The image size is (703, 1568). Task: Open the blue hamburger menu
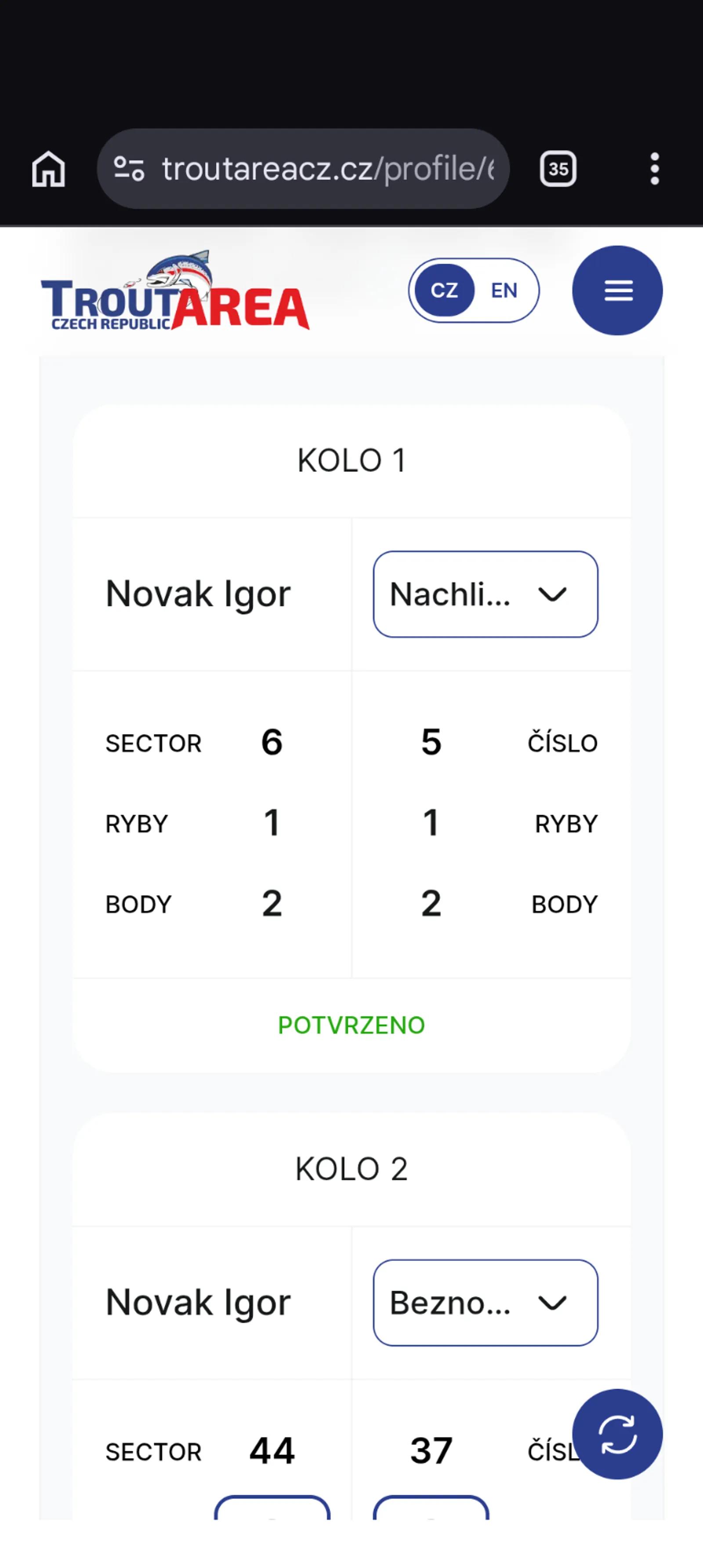click(x=617, y=290)
